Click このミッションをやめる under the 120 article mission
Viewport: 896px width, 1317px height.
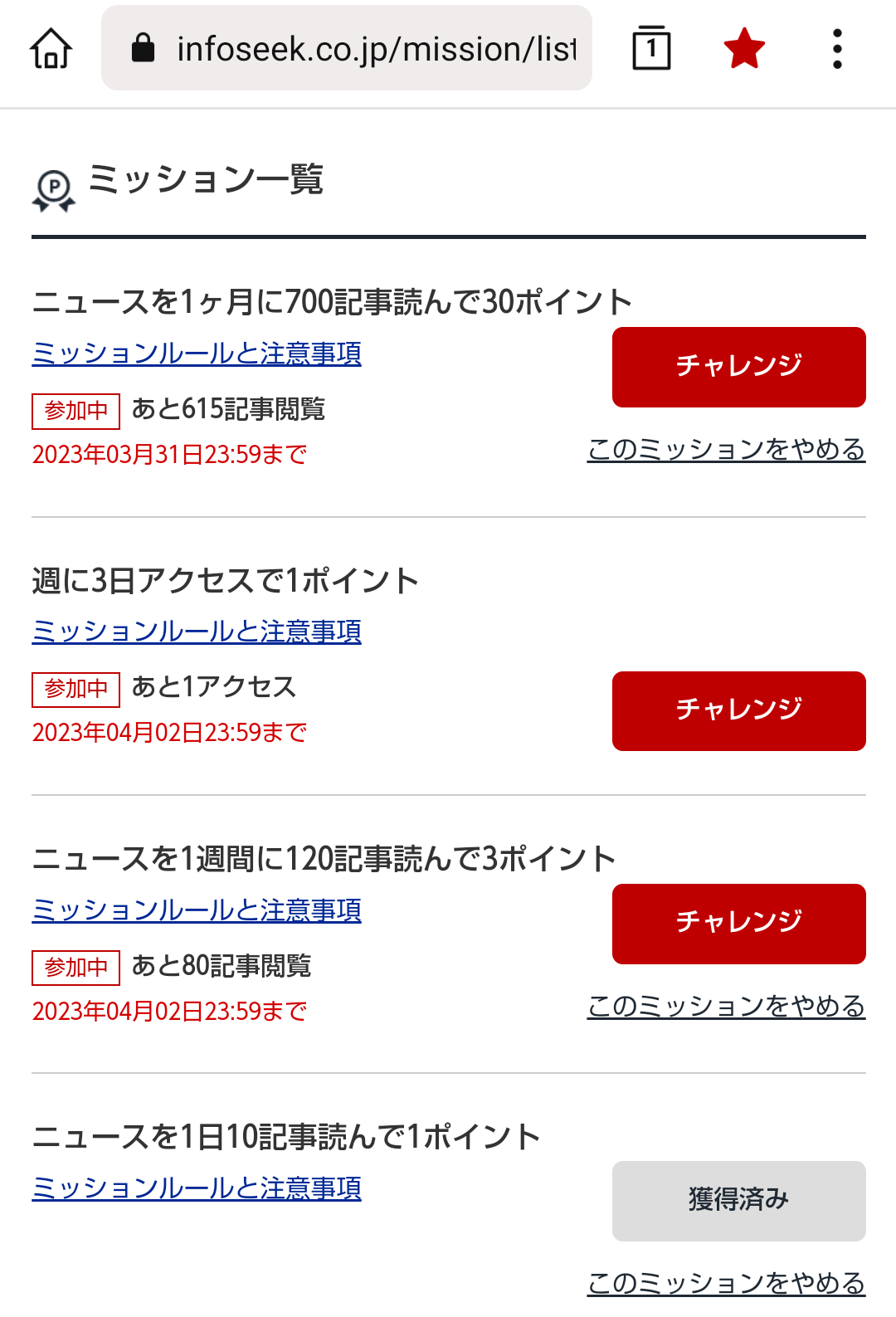726,1006
